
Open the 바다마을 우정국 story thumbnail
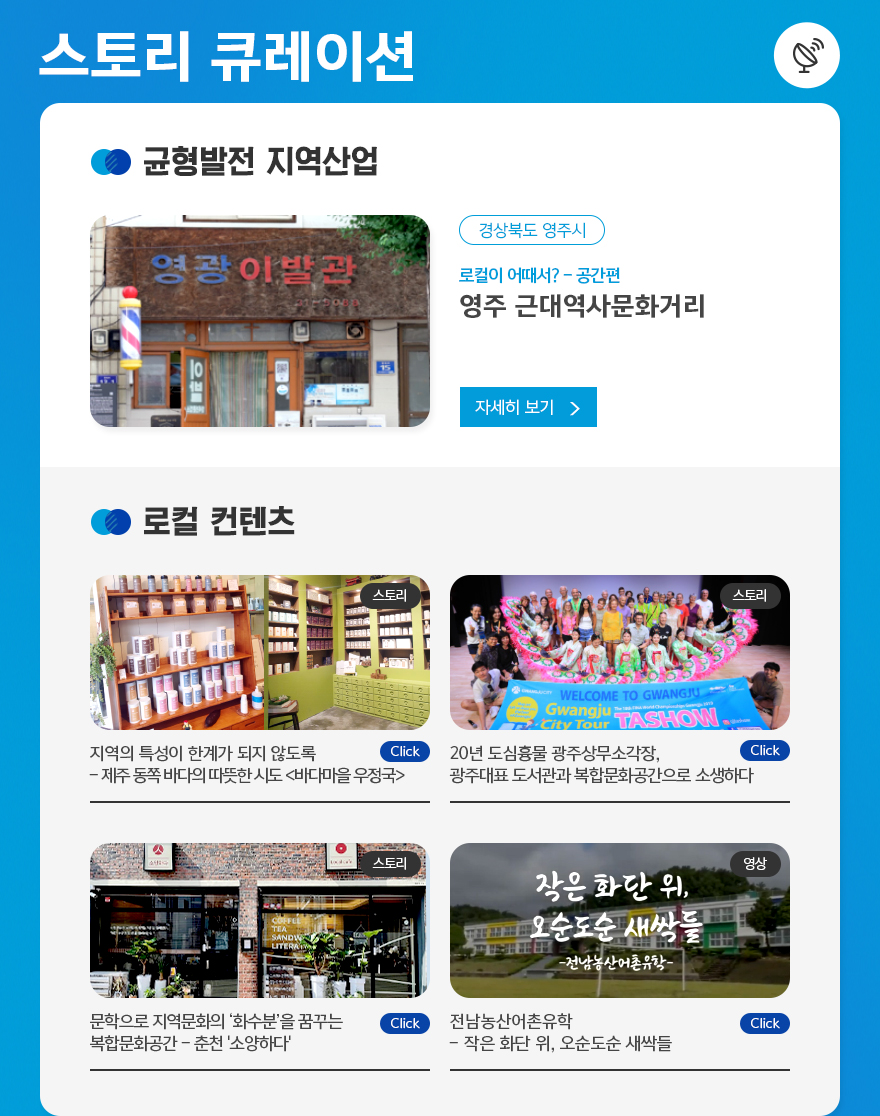[x=260, y=652]
